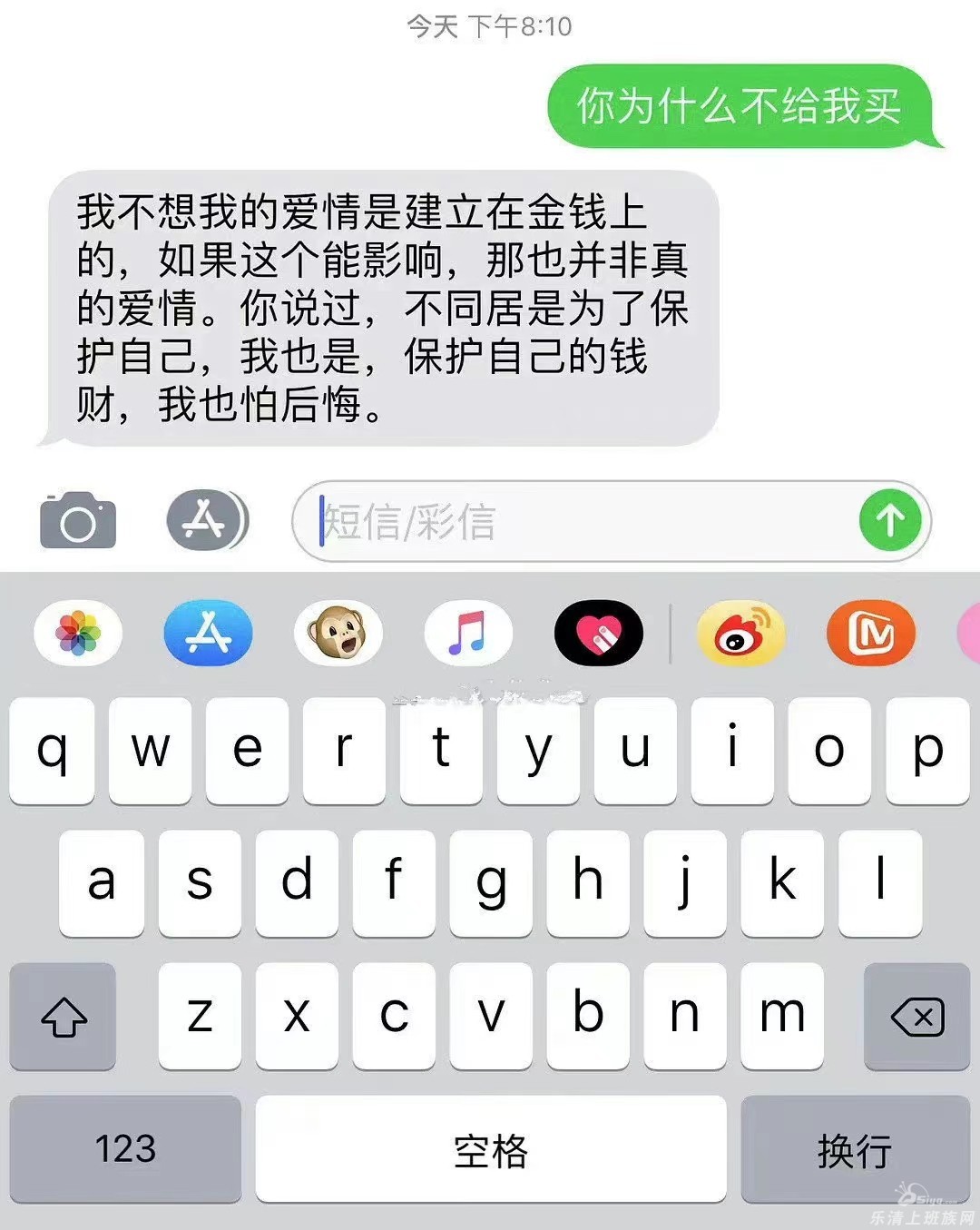Tap the backspace key
The height and width of the screenshot is (1230, 980).
tap(916, 1016)
